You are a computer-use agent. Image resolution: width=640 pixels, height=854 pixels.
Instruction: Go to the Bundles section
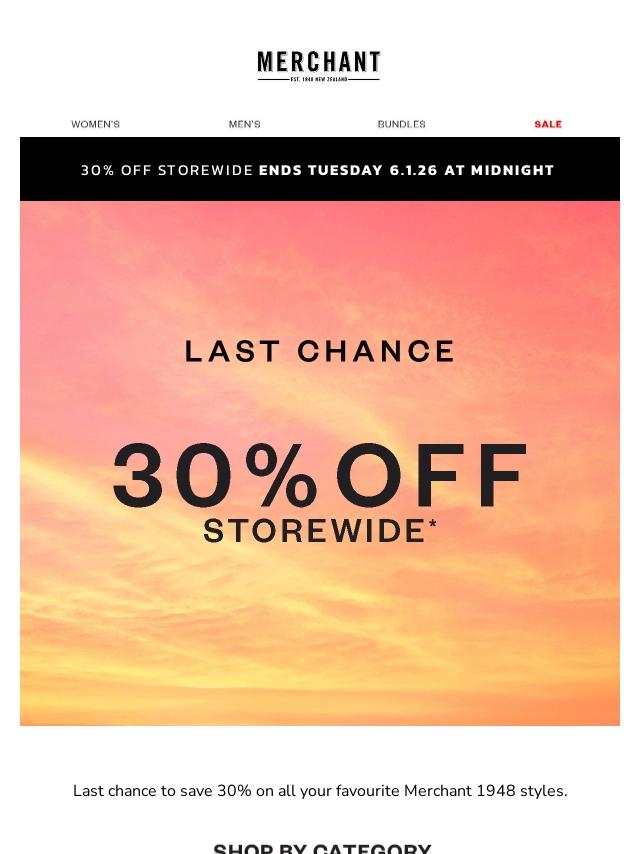point(401,124)
